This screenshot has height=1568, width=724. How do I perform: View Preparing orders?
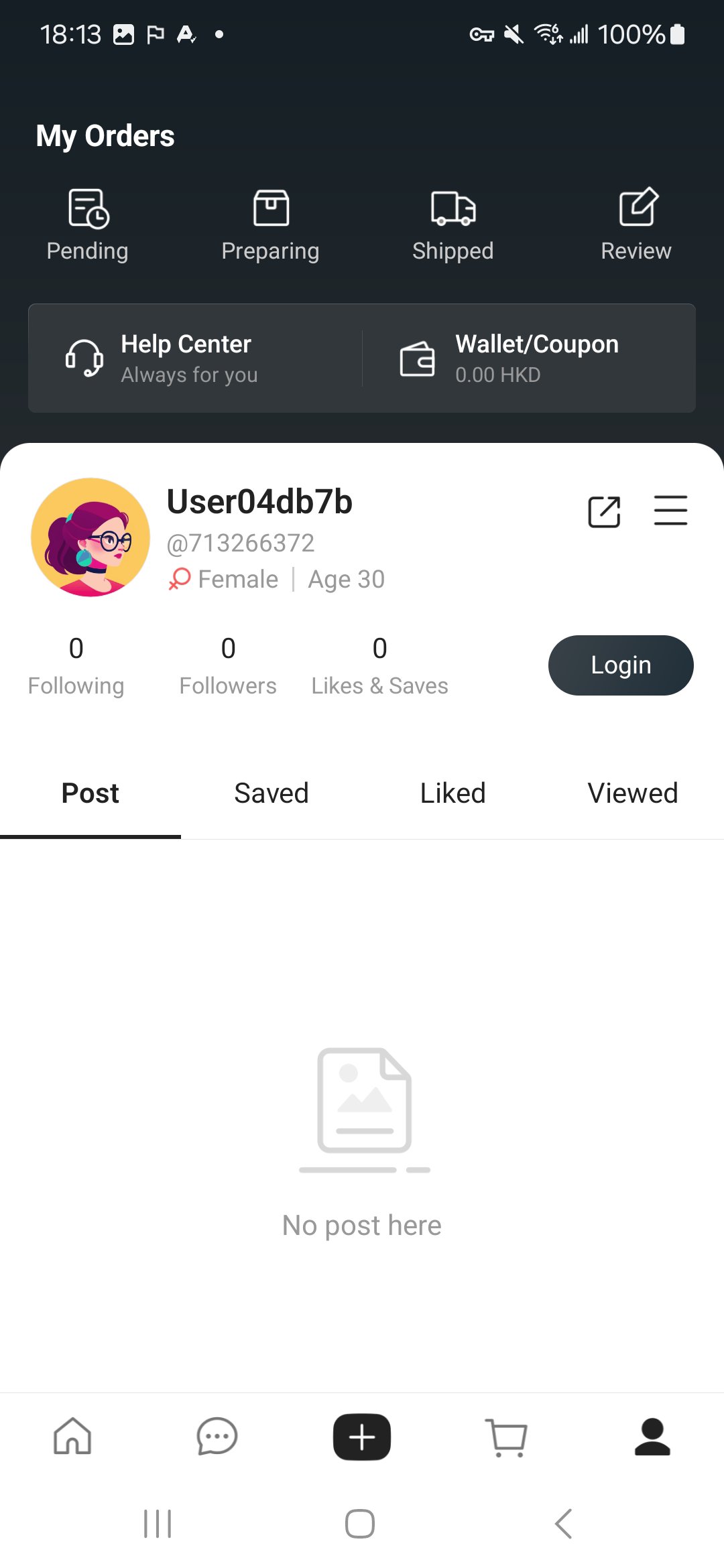[270, 225]
